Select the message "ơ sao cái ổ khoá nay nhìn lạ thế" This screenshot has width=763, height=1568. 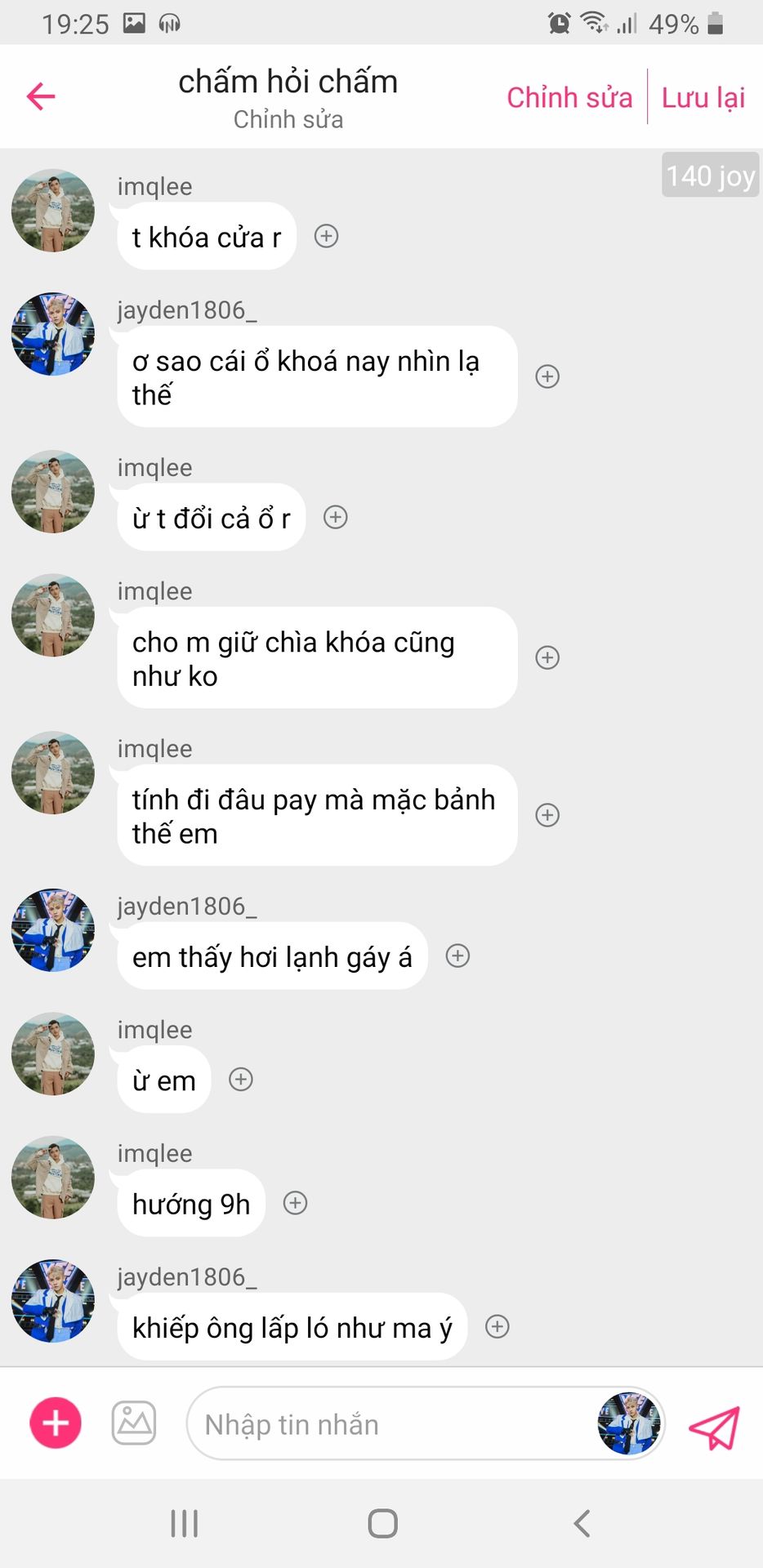pyautogui.click(x=317, y=377)
